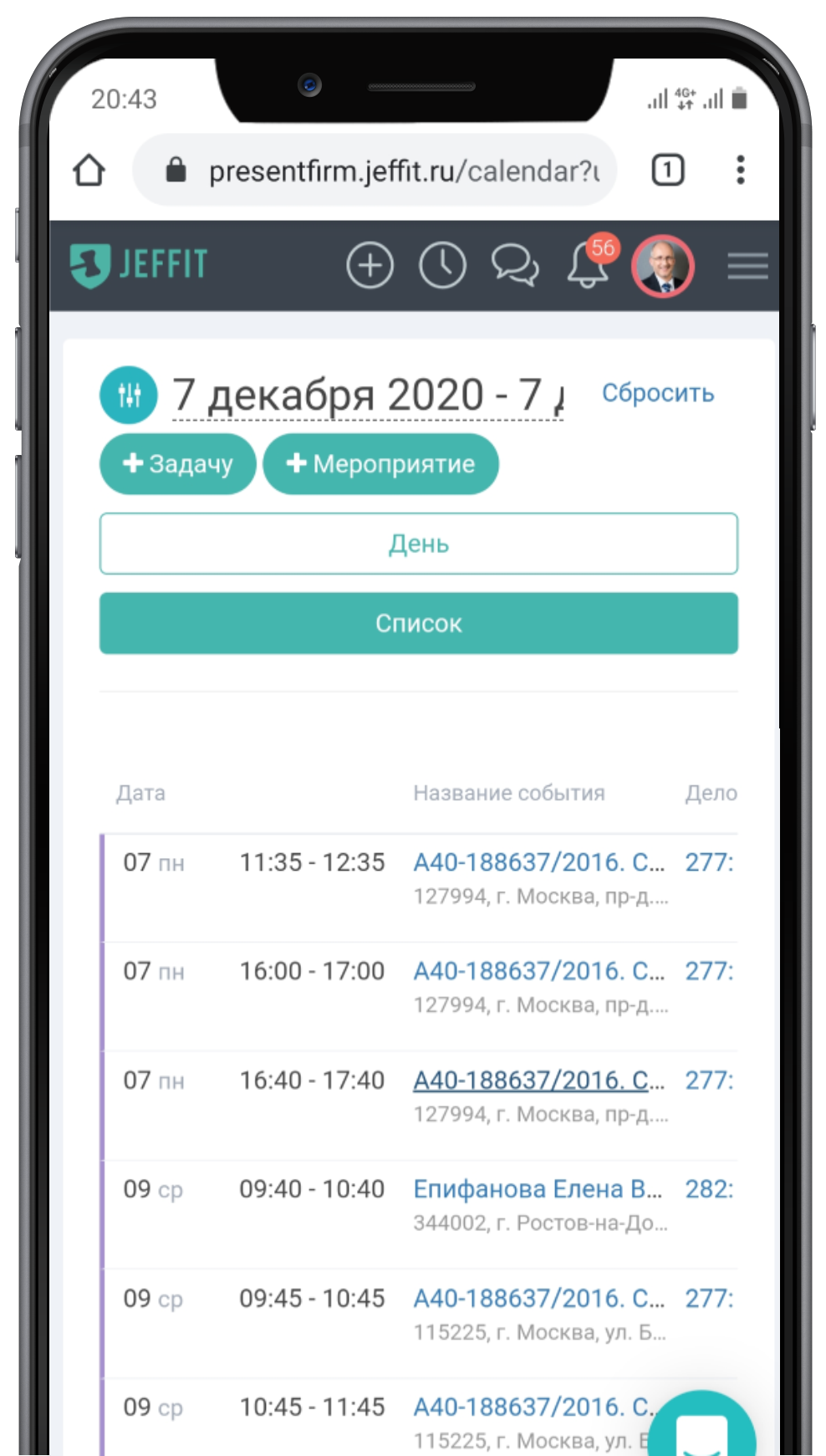The height and width of the screenshot is (1456, 826).
Task: Open the Епифанова Елена event
Action: (x=537, y=1189)
